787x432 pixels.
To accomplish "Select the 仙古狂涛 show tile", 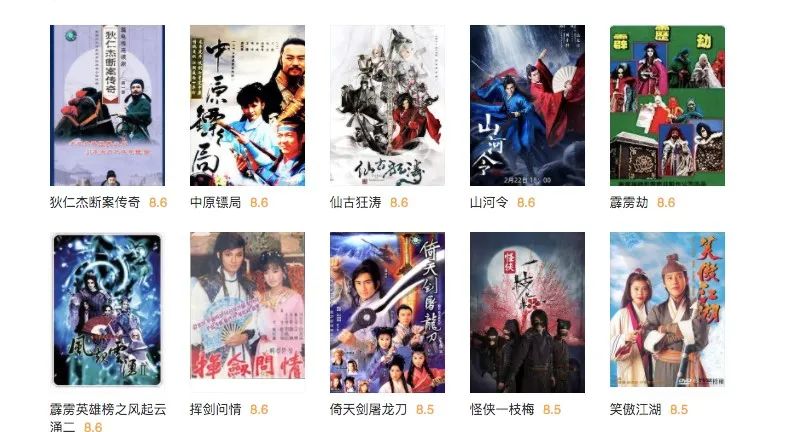I will pos(387,105).
